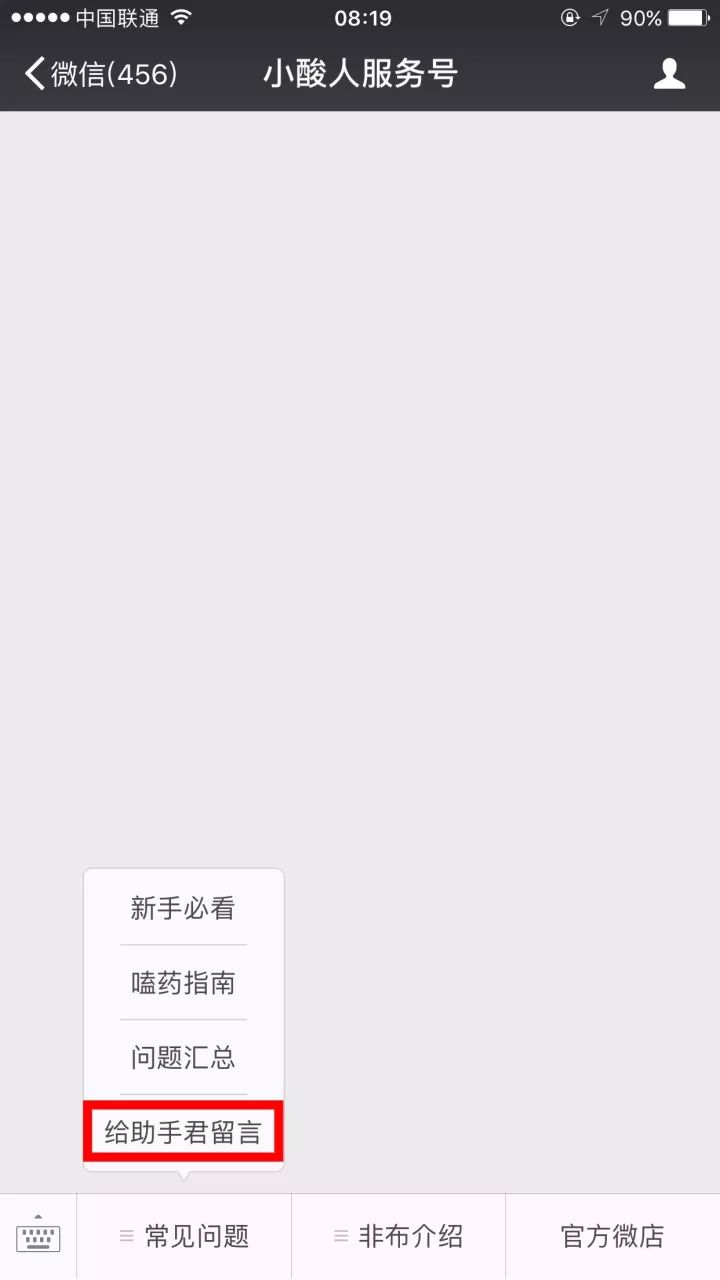Open the 官方微店 shop
Image resolution: width=720 pixels, height=1280 pixels.
pyautogui.click(x=613, y=1237)
